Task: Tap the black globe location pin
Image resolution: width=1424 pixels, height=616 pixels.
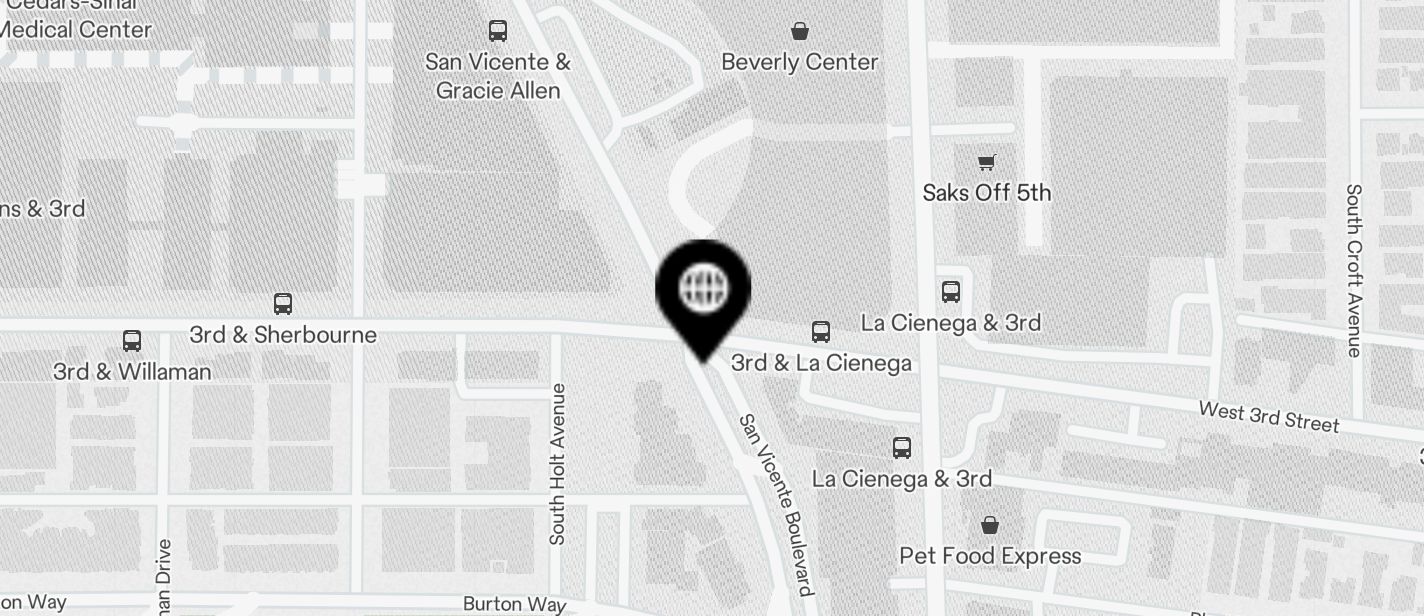Action: click(703, 290)
